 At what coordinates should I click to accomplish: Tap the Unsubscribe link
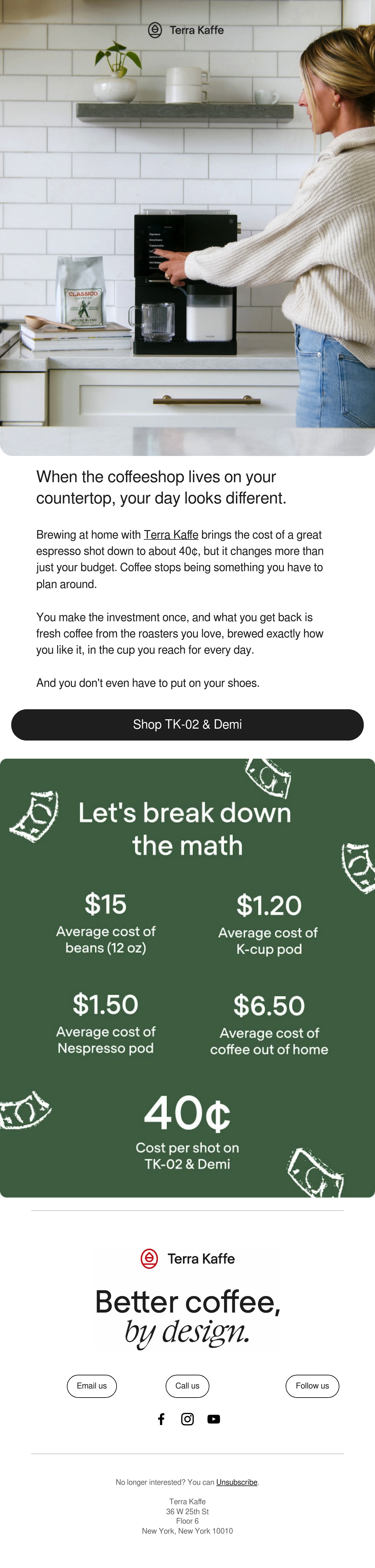tap(237, 1482)
